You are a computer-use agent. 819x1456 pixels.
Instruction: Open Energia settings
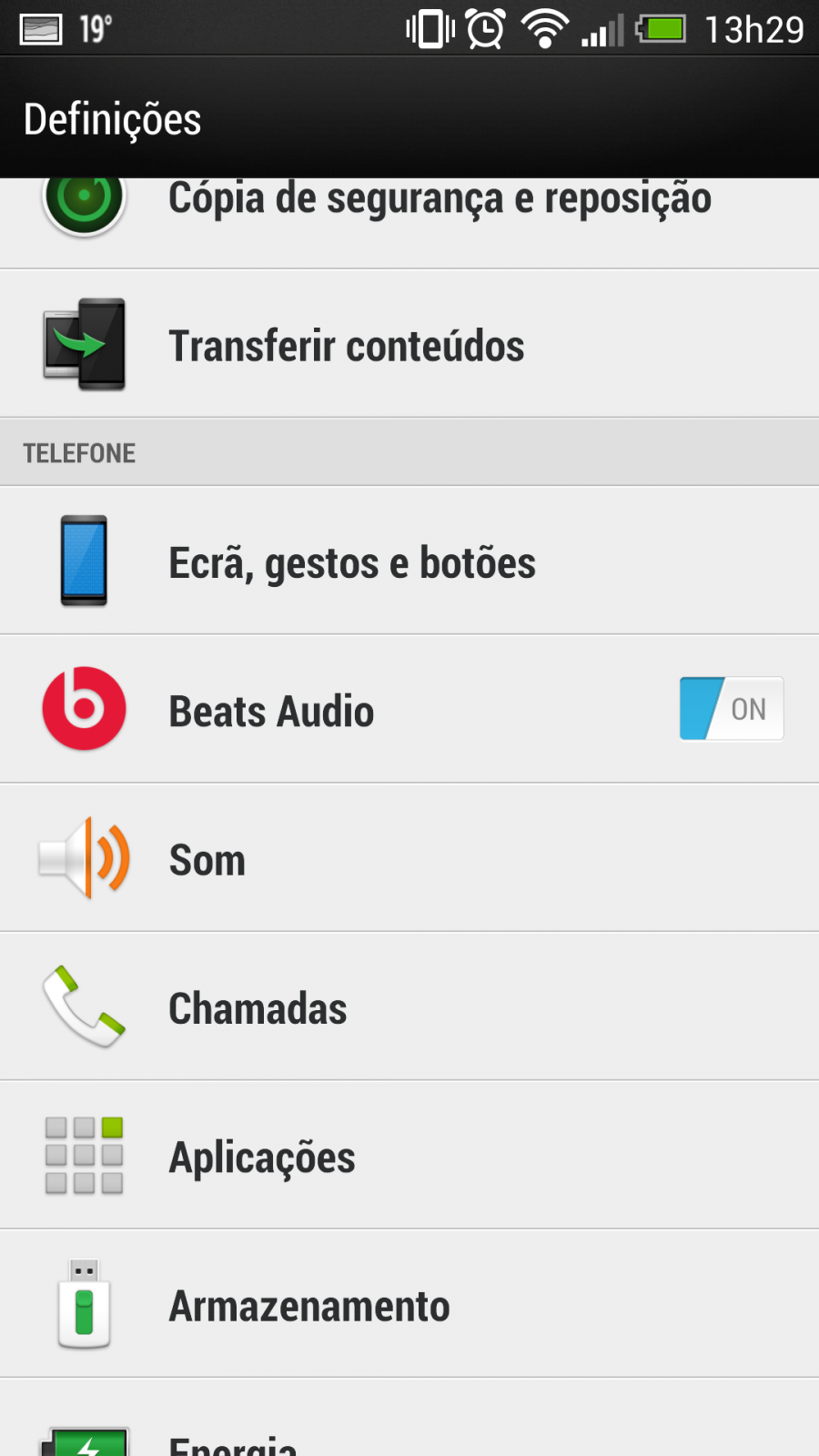409,1419
